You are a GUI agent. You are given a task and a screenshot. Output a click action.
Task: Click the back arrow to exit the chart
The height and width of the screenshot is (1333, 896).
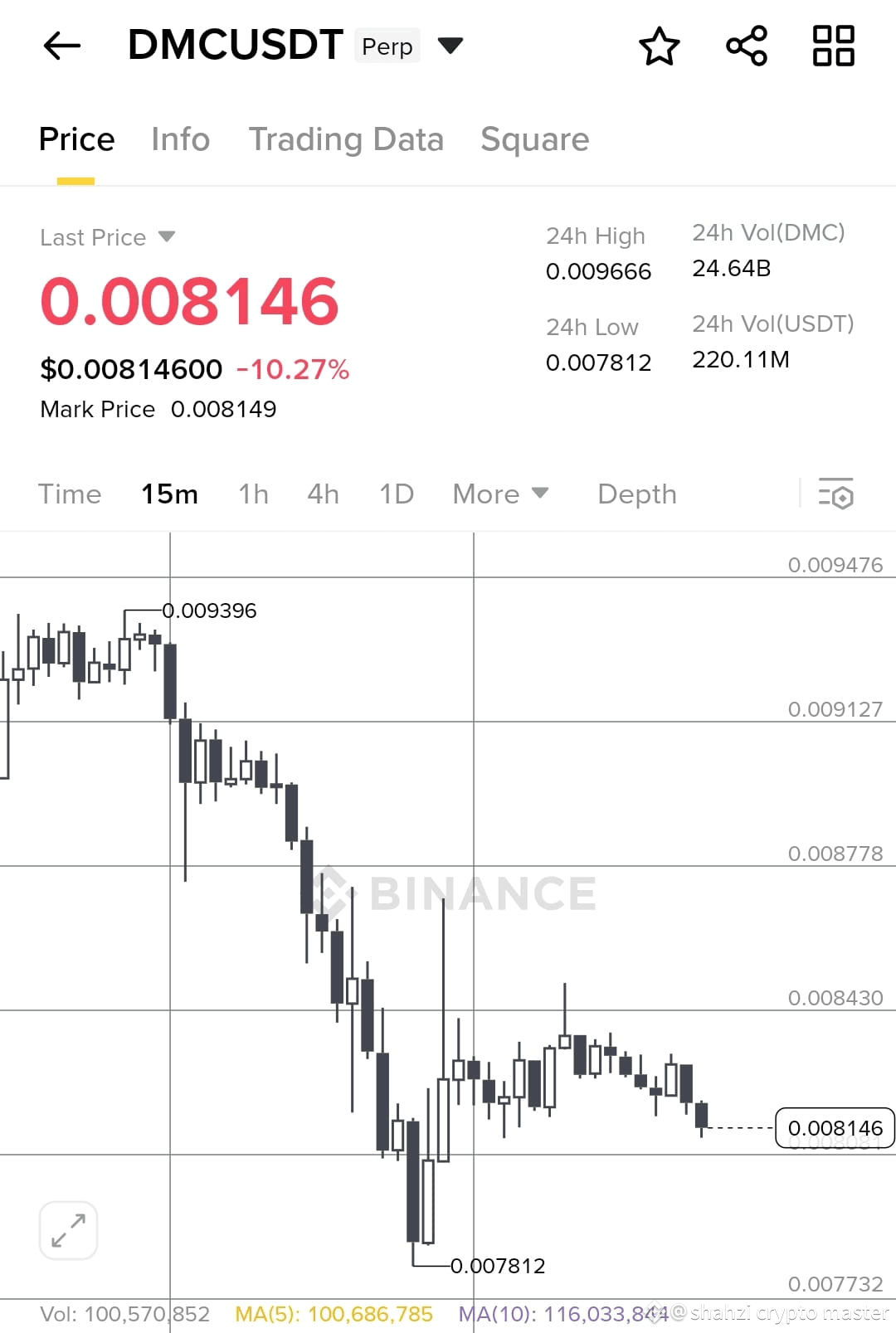coord(61,46)
